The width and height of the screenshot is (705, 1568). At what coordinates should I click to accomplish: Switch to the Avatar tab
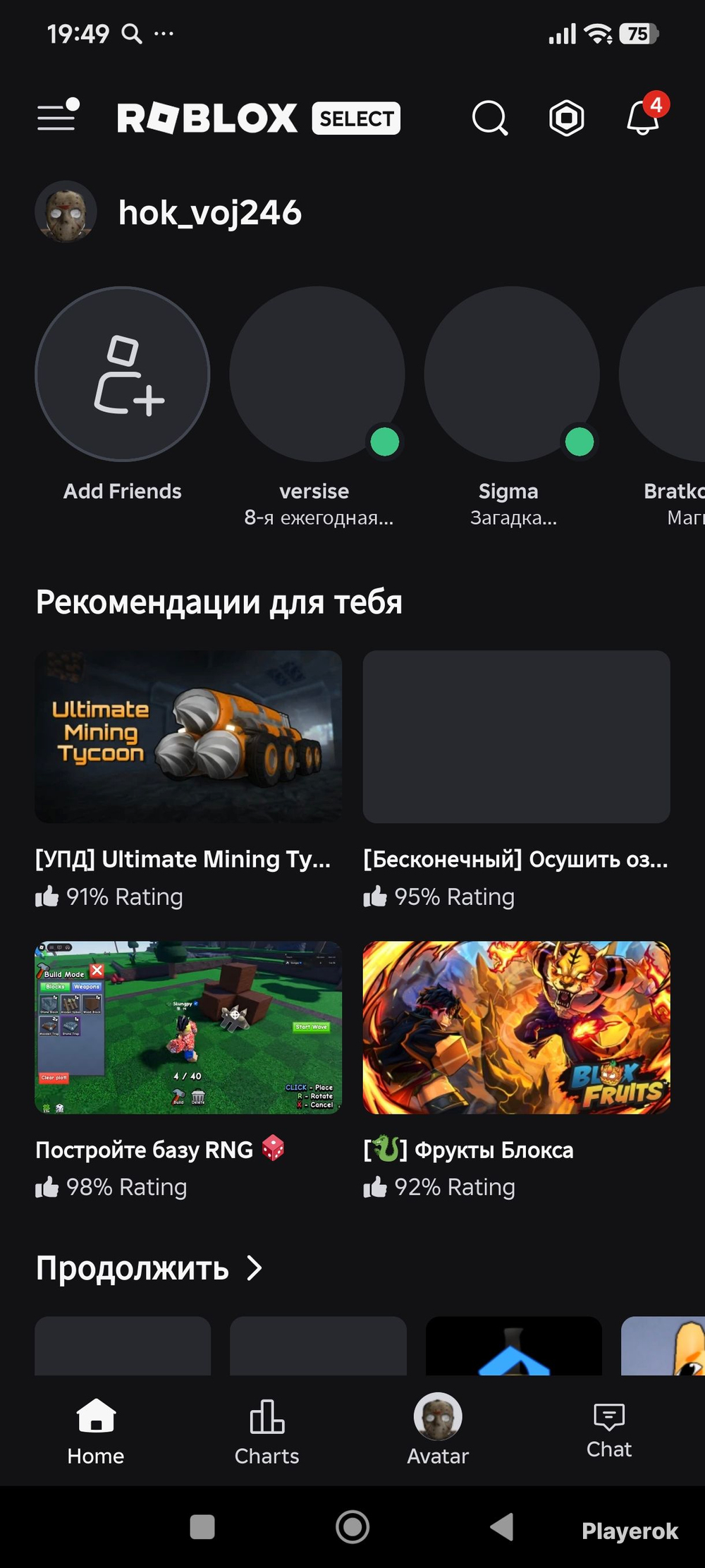click(x=438, y=1429)
